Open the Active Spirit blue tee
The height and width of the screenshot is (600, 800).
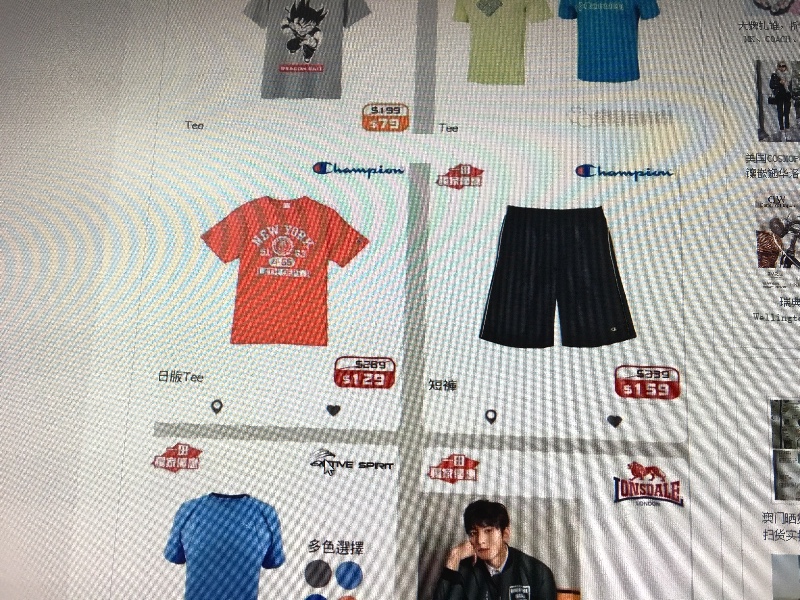tap(224, 545)
